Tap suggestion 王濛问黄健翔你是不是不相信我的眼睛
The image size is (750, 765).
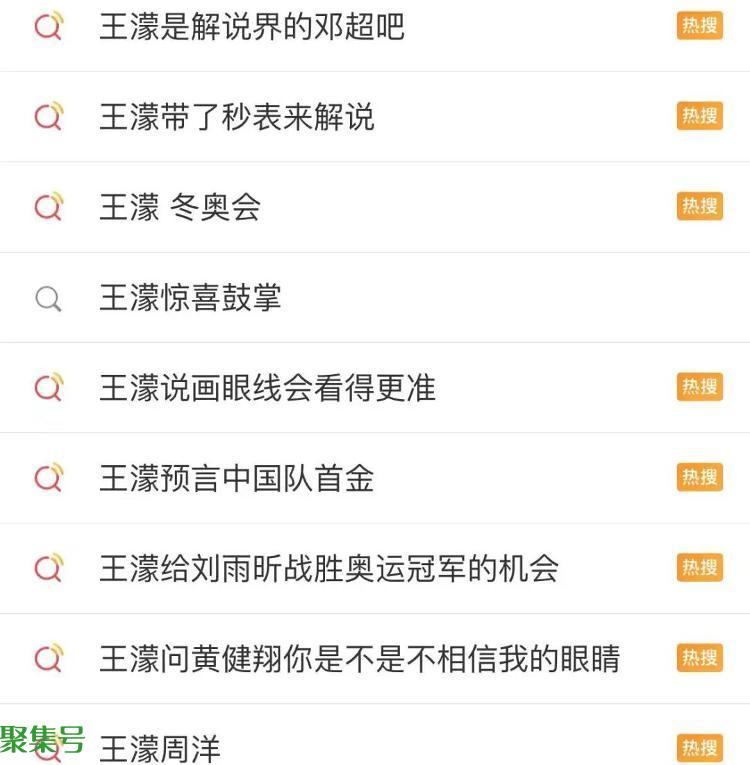(359, 658)
